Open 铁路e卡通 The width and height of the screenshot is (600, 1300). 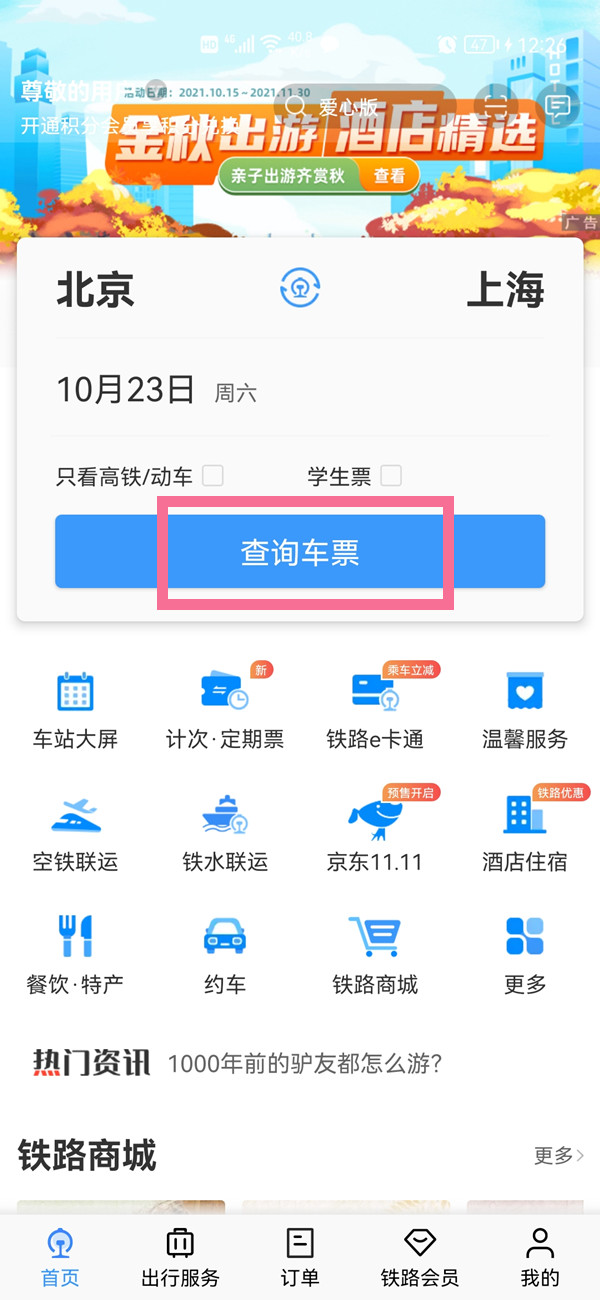[x=375, y=710]
